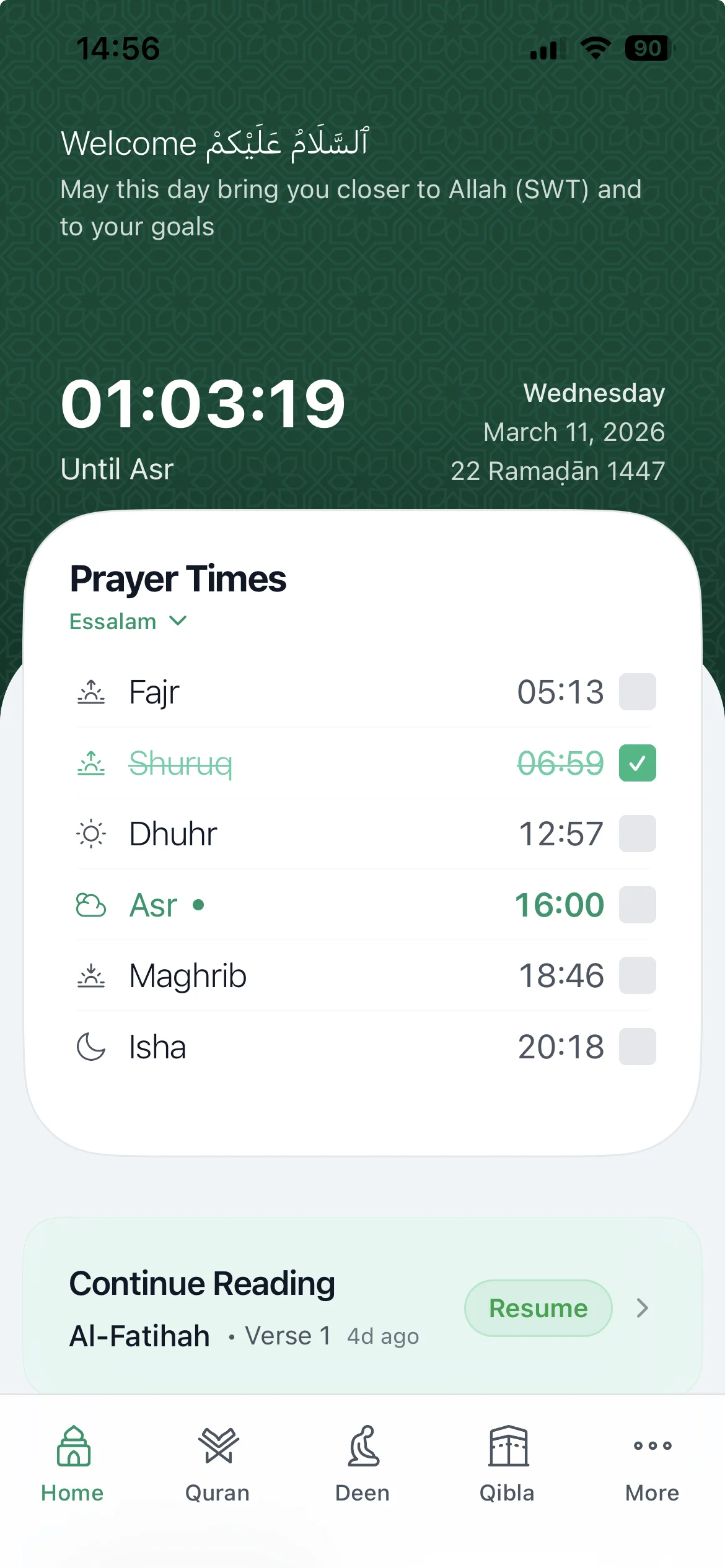Uncheck the Shuruq completion checkbox

tap(637, 763)
